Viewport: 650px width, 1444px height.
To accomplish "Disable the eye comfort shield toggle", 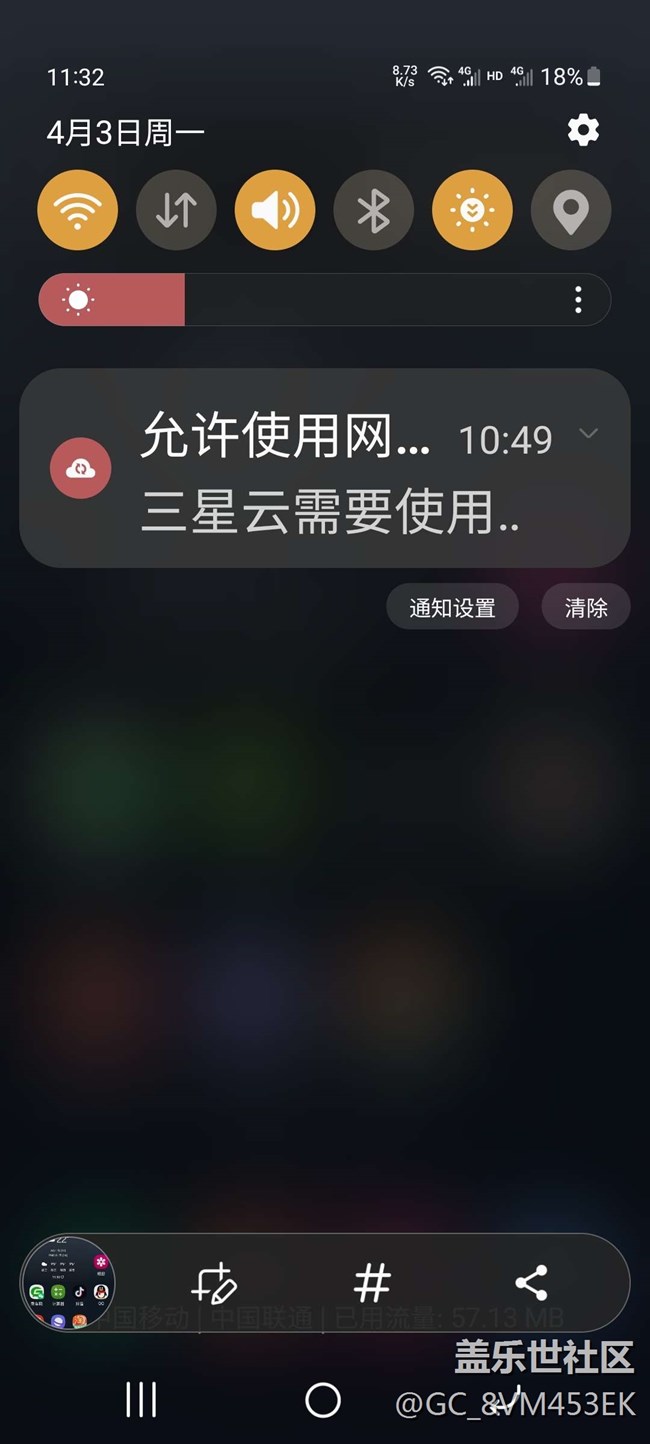I will point(472,211).
